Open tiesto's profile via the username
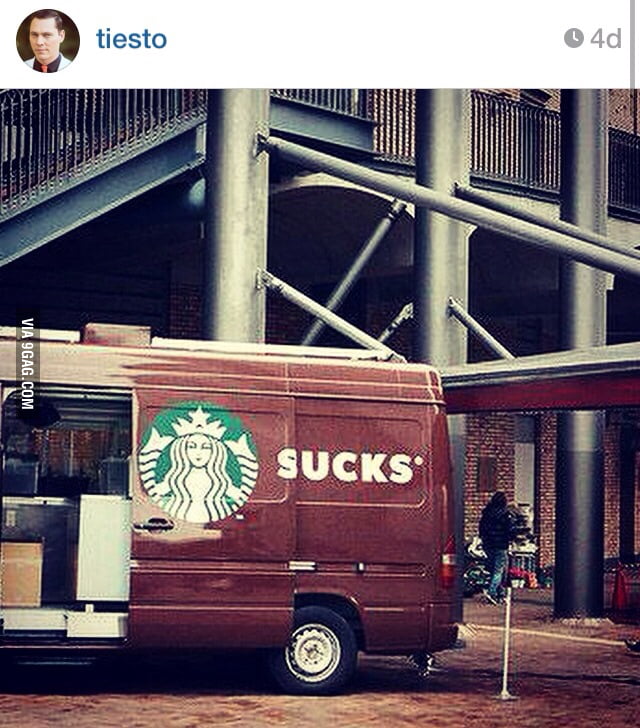 pos(131,39)
